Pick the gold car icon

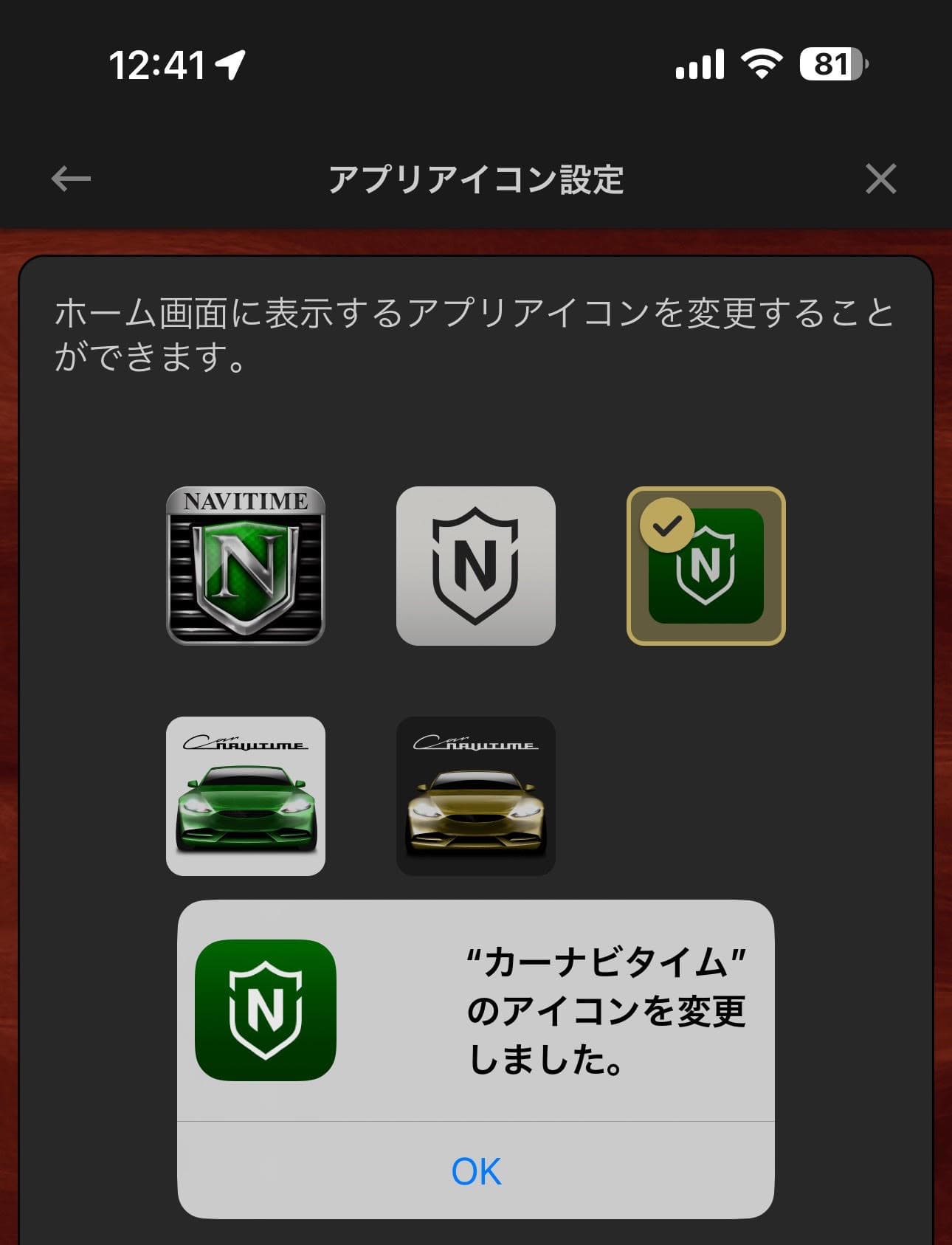click(x=476, y=796)
